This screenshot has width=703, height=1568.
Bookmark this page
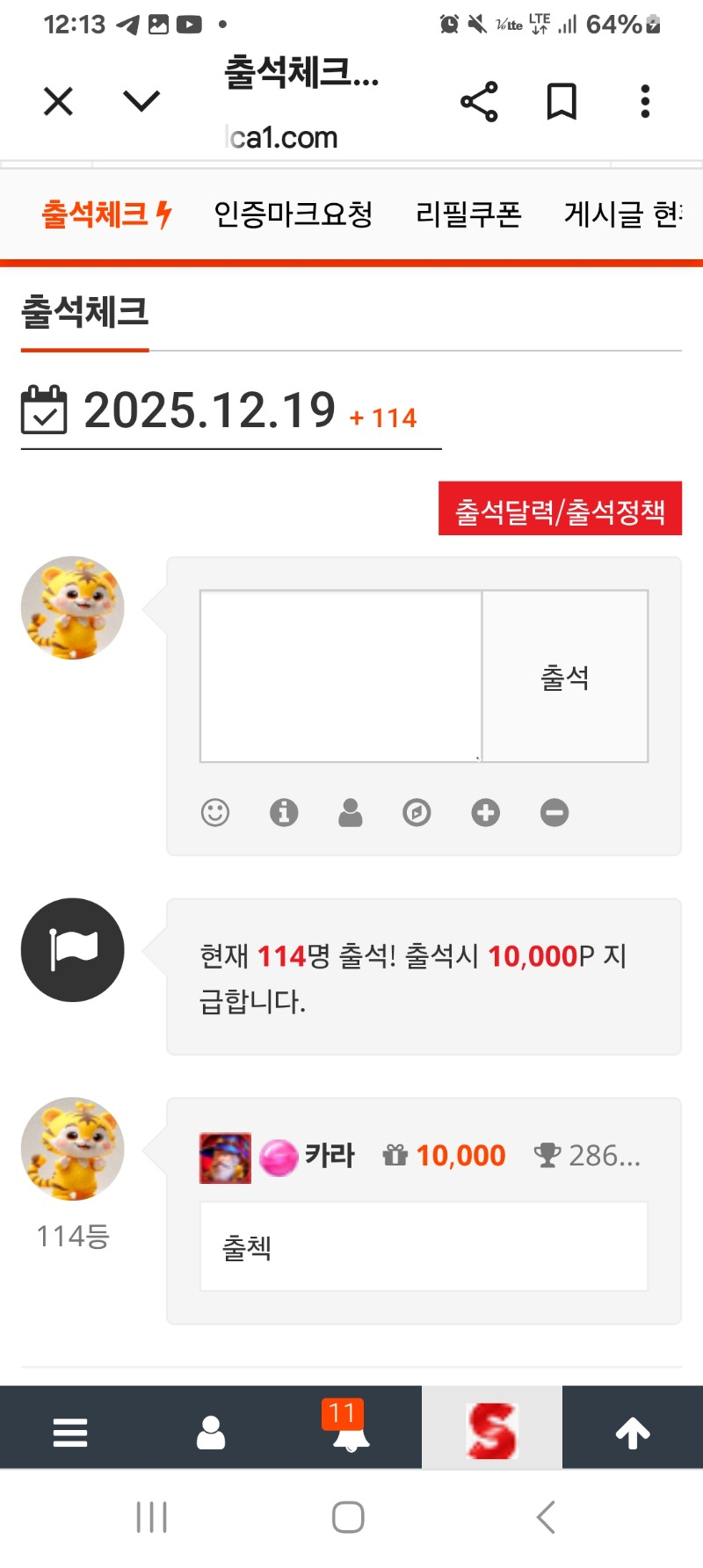click(x=562, y=101)
